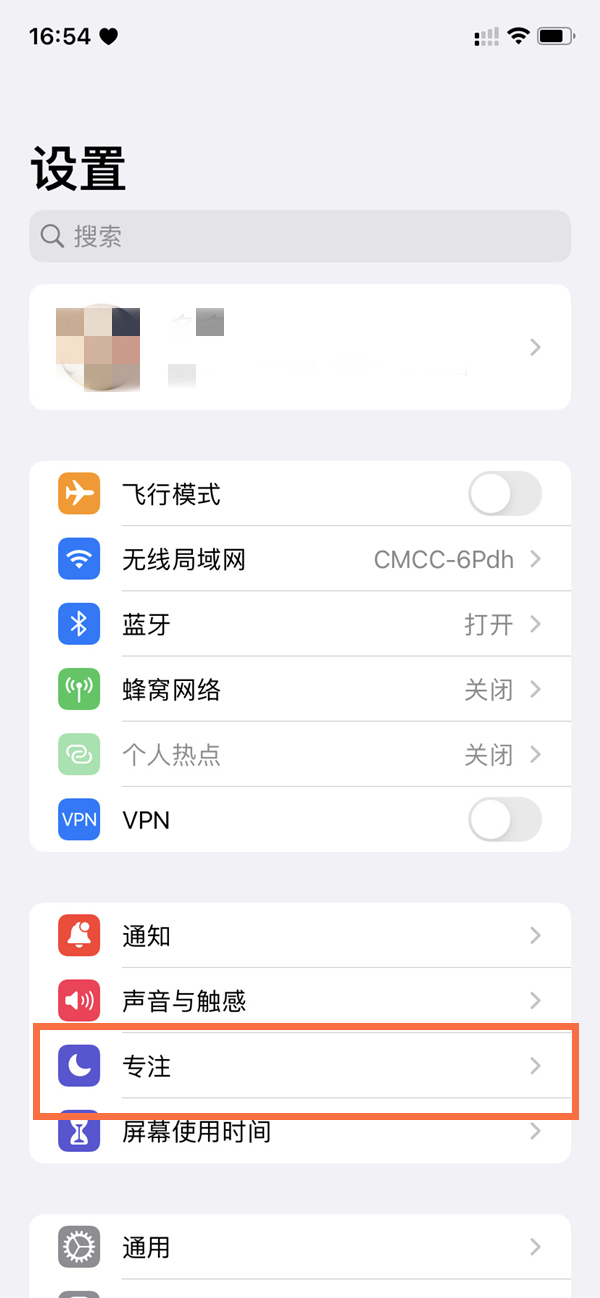Open 通知 settings
Image resolution: width=600 pixels, height=1298 pixels.
click(x=300, y=936)
